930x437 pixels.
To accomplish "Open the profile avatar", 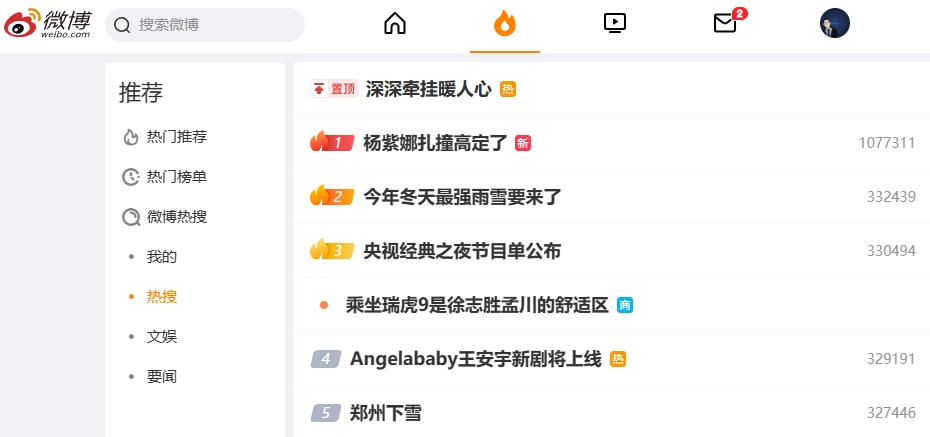I will [835, 23].
